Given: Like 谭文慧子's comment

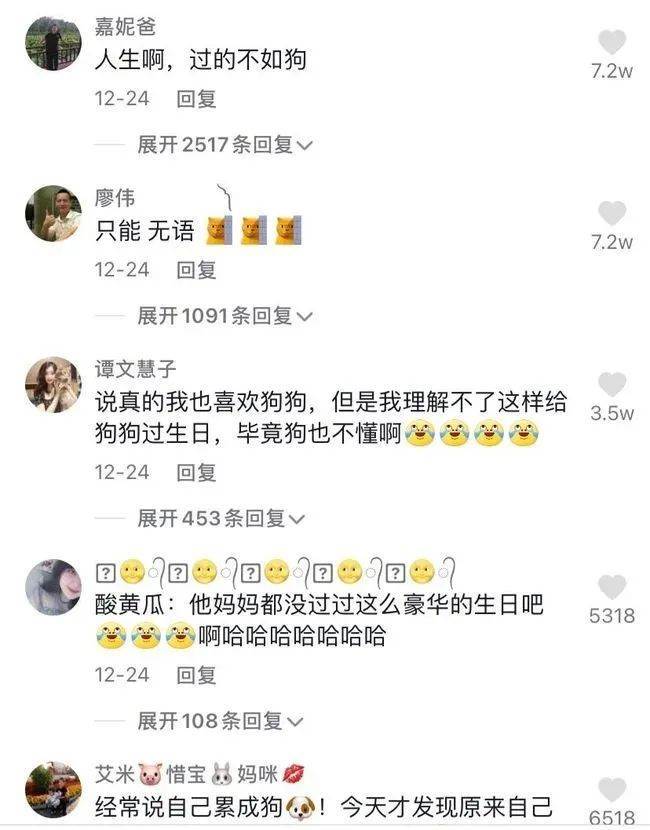Looking at the screenshot, I should tap(612, 384).
